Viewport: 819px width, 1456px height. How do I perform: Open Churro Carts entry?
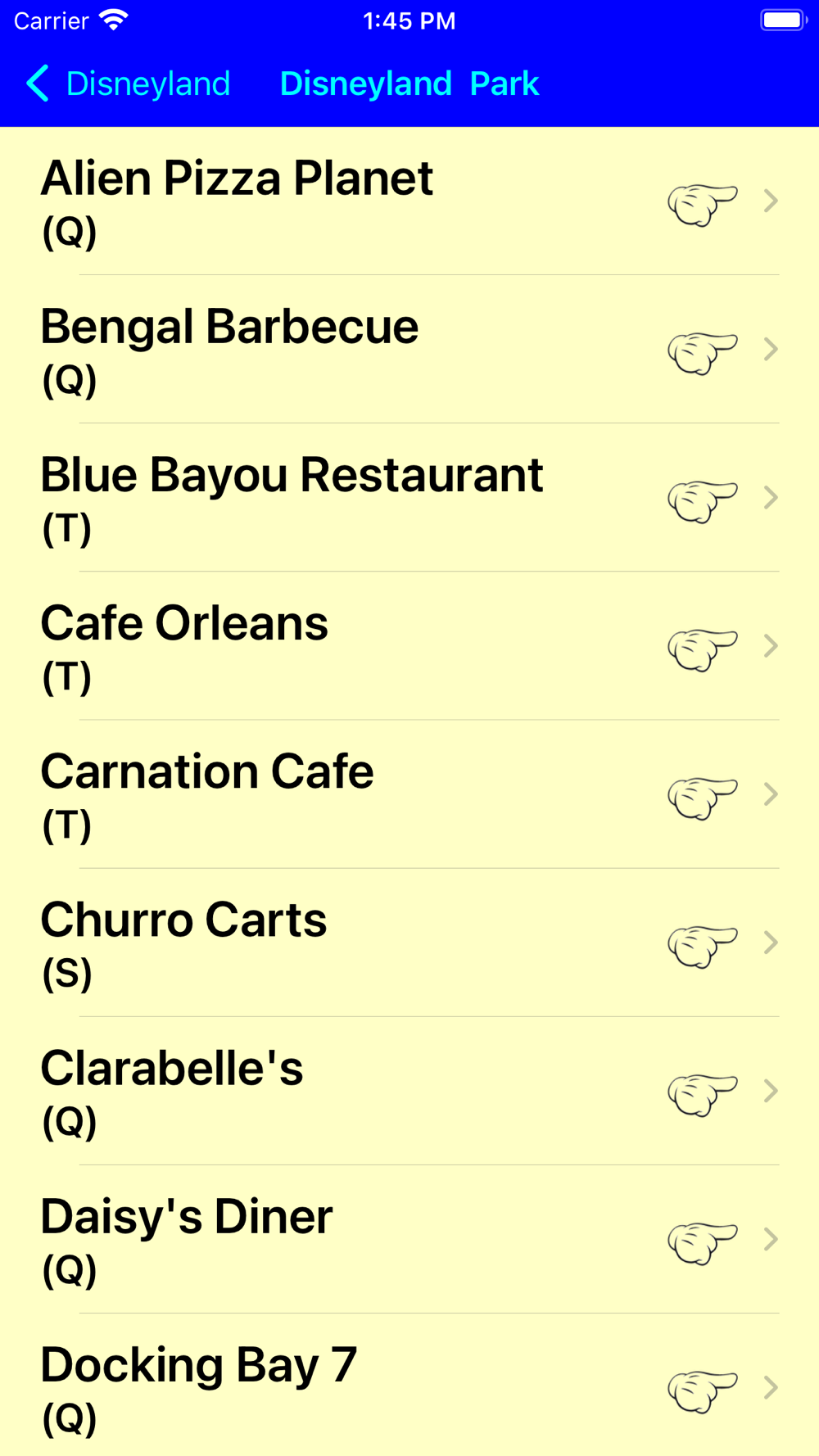[409, 943]
